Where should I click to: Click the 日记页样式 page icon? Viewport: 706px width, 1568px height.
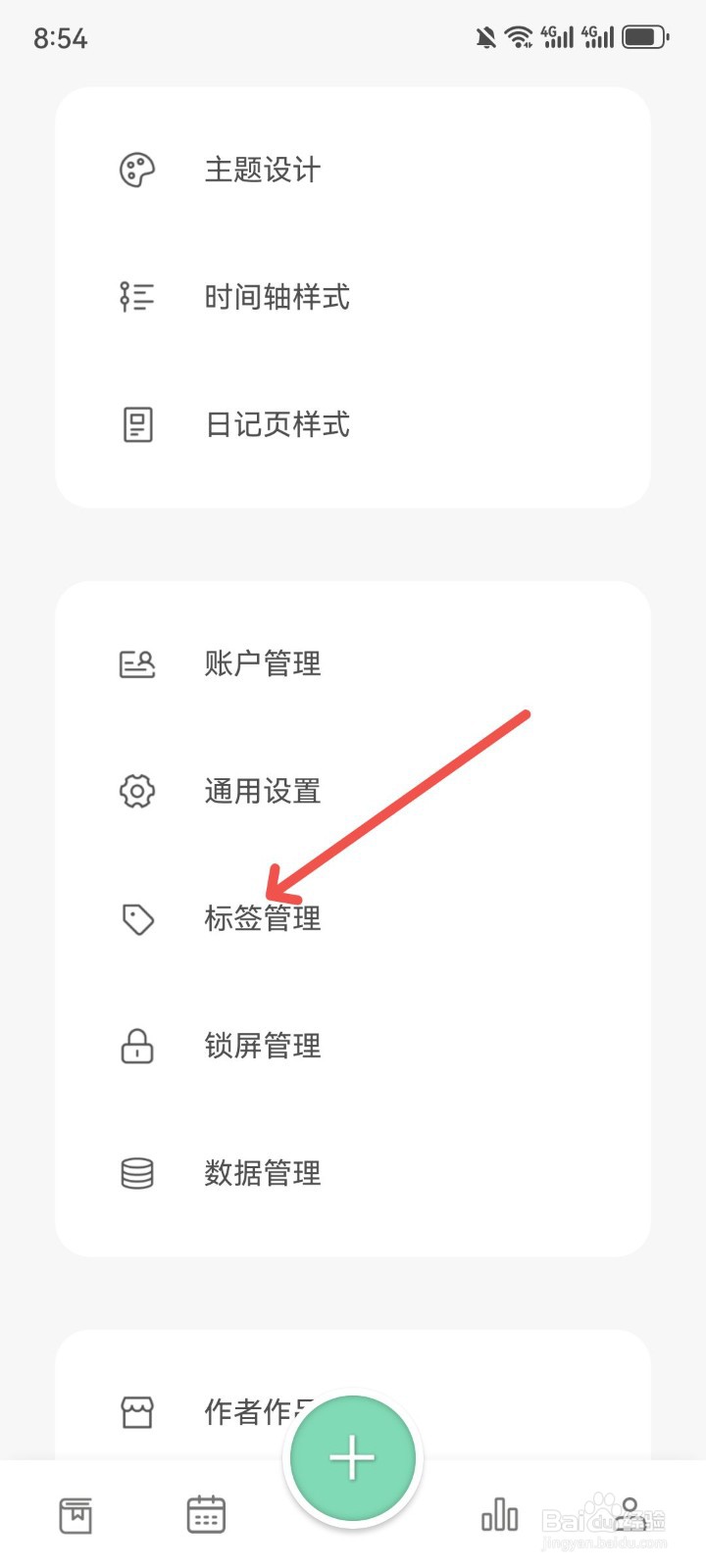(136, 423)
